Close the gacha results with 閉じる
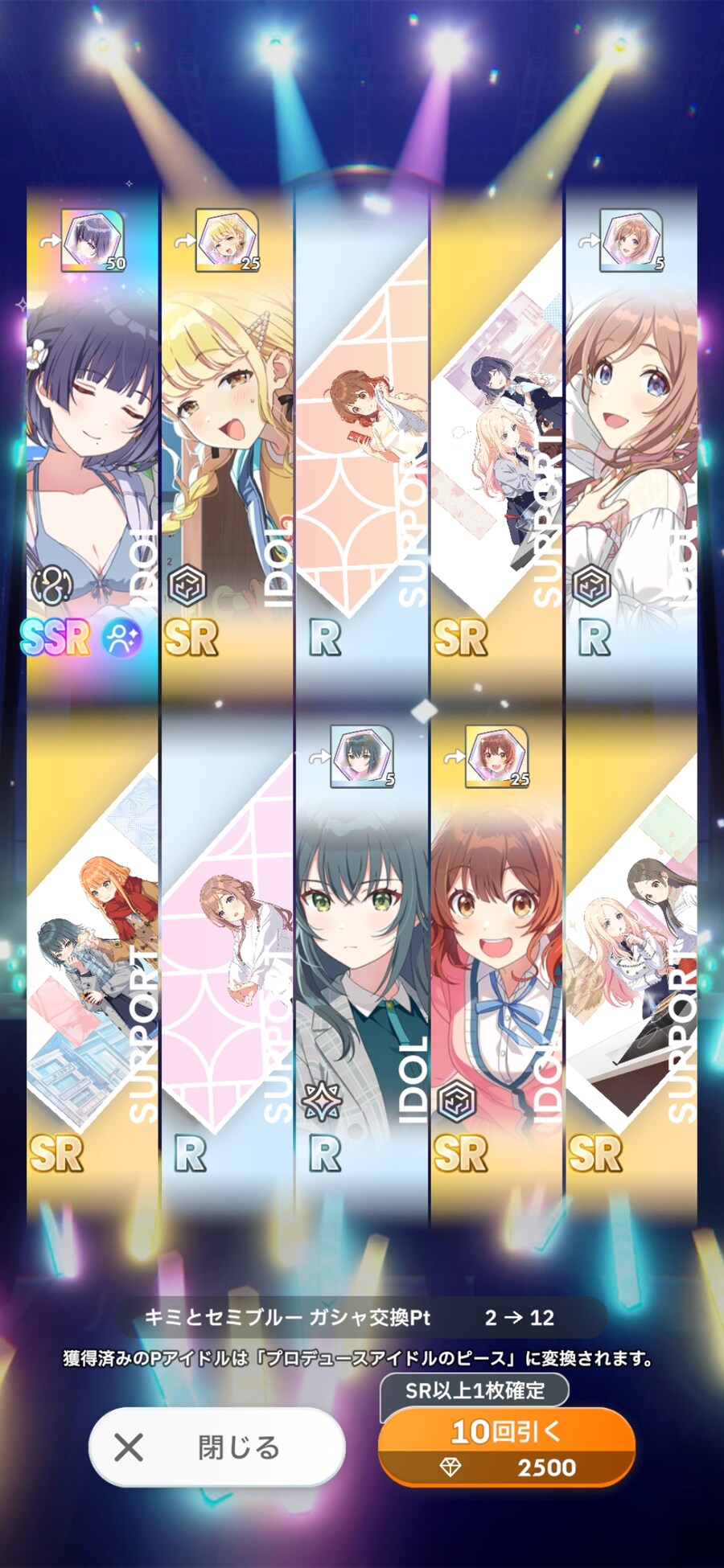The width and height of the screenshot is (724, 1568). (x=217, y=1447)
